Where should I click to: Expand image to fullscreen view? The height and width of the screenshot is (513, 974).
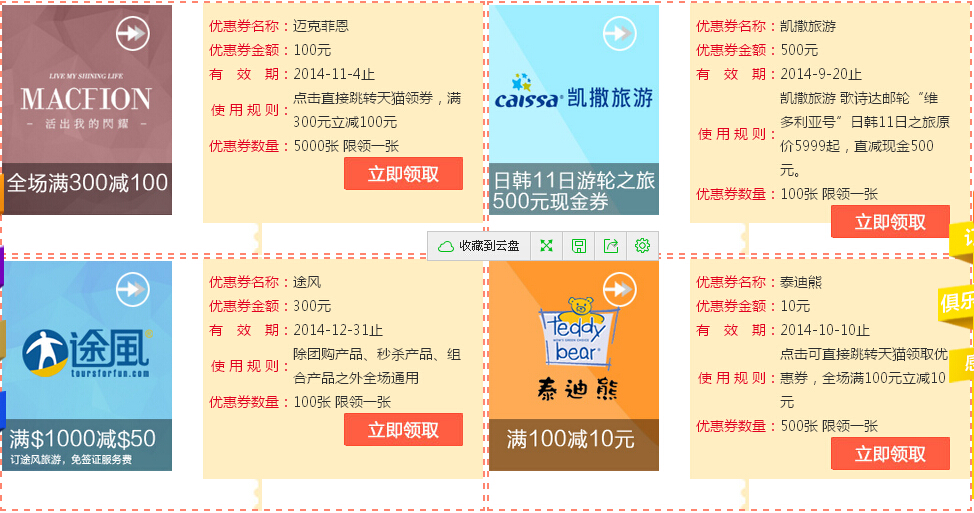546,246
